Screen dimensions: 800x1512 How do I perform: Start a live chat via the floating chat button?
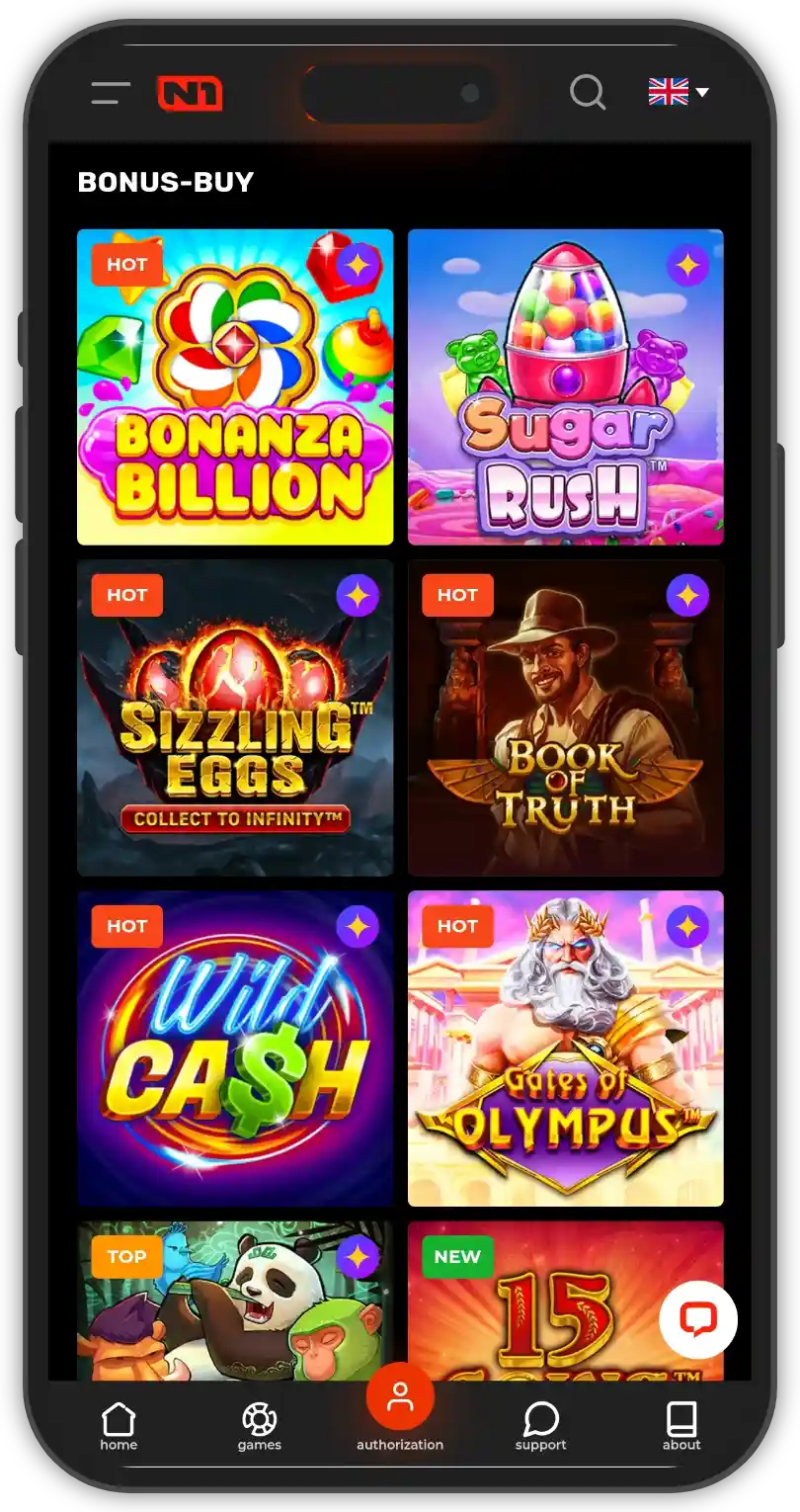click(698, 1319)
